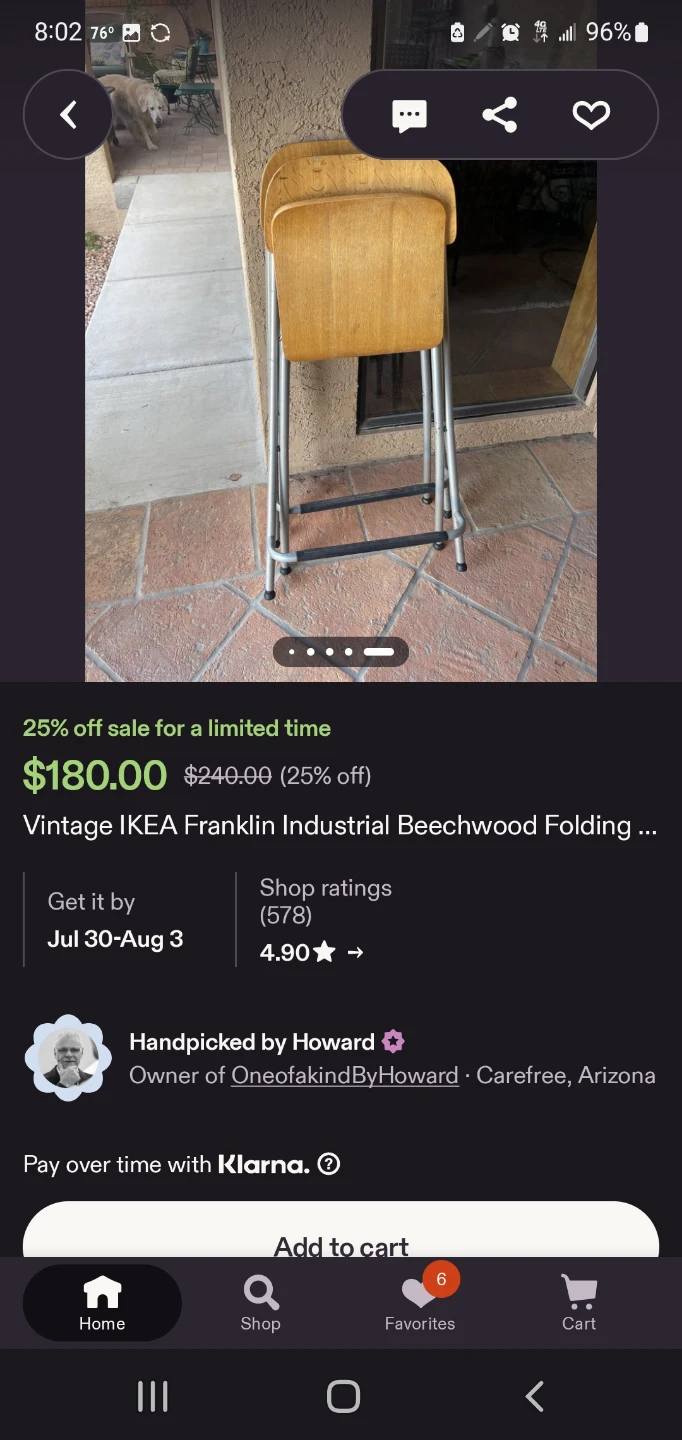Image resolution: width=682 pixels, height=1440 pixels.
Task: Switch to the Home tab
Action: point(102,1303)
